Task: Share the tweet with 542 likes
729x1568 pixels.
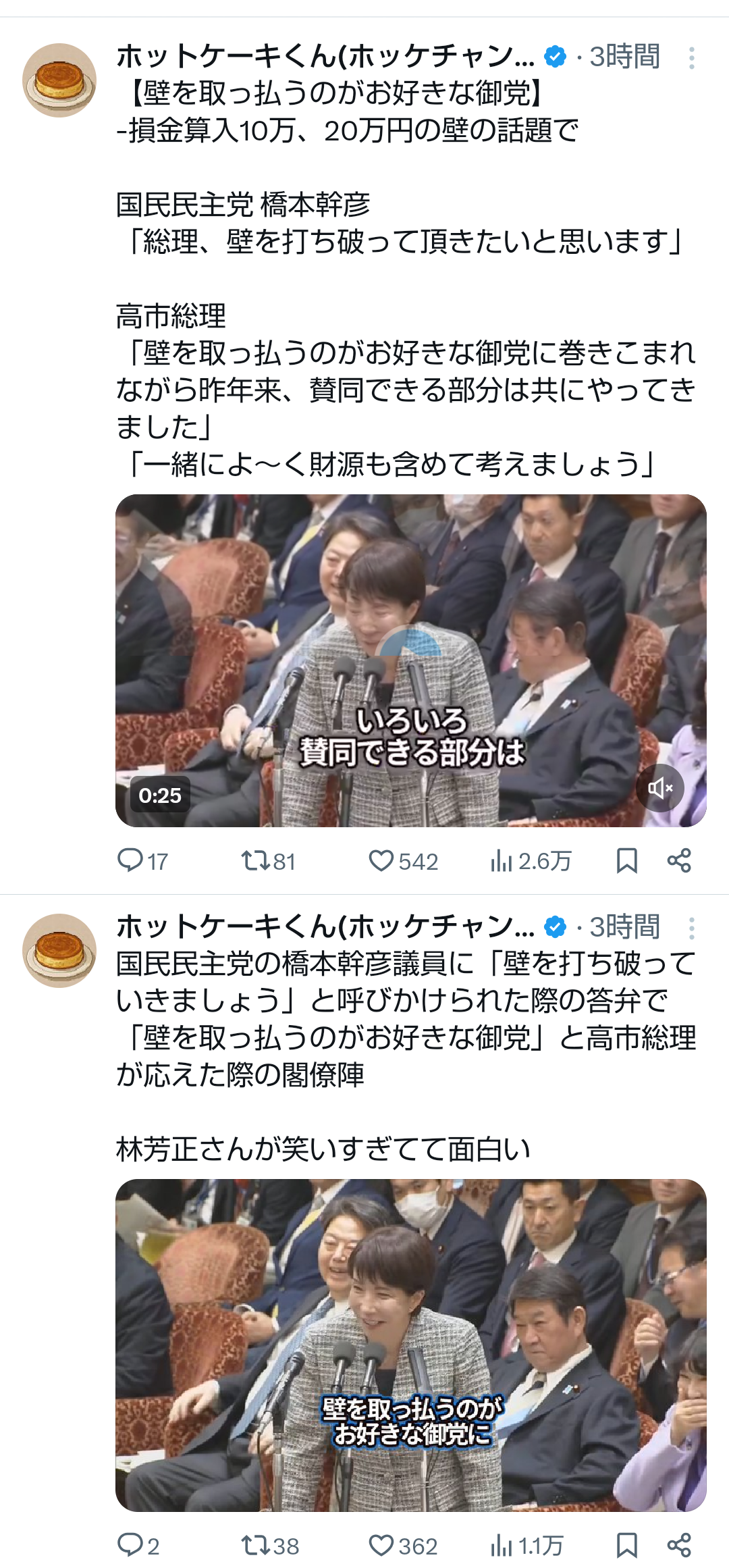Action: point(679,860)
